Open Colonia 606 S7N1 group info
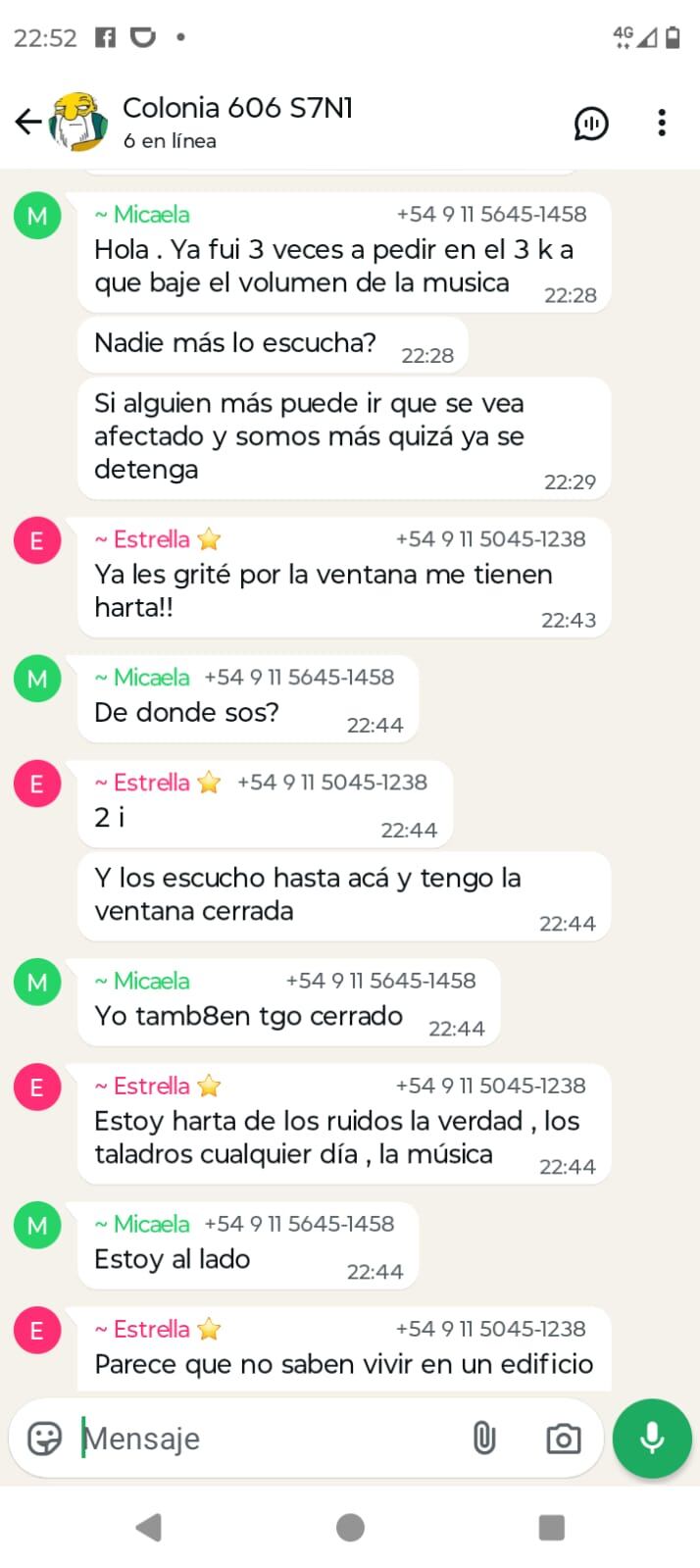700x1568 pixels. point(237,122)
